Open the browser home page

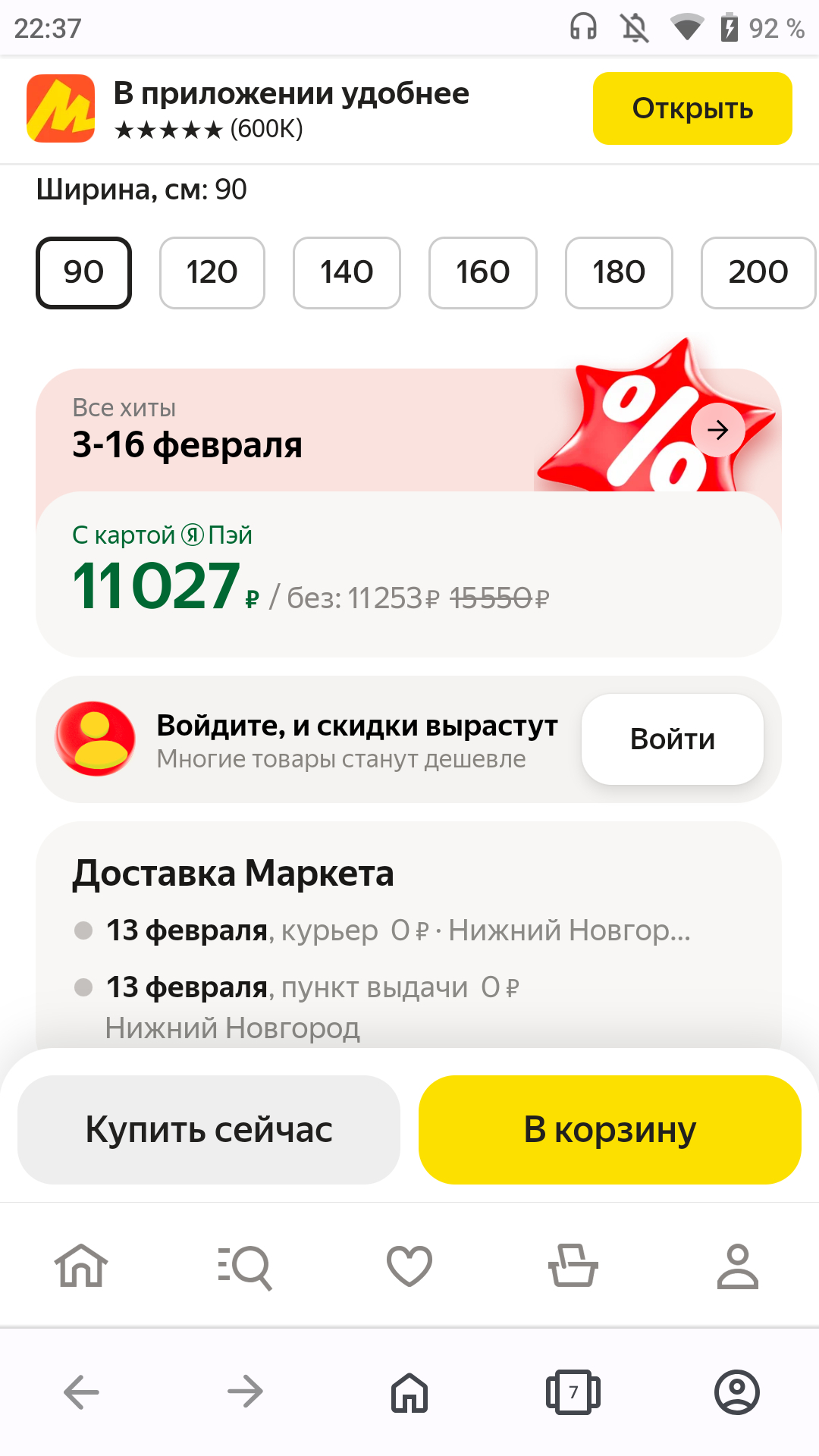(409, 1392)
